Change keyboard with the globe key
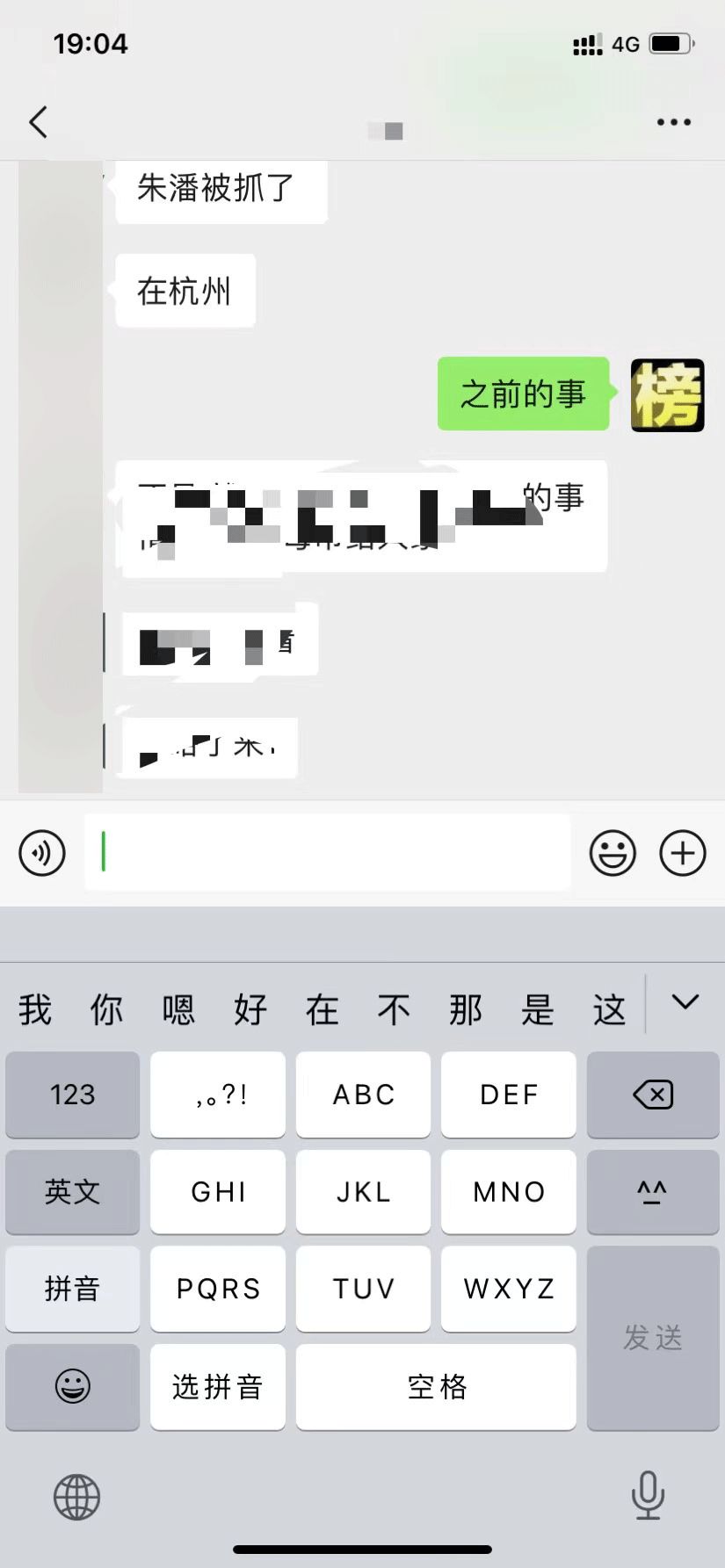725x1568 pixels. [x=77, y=1497]
